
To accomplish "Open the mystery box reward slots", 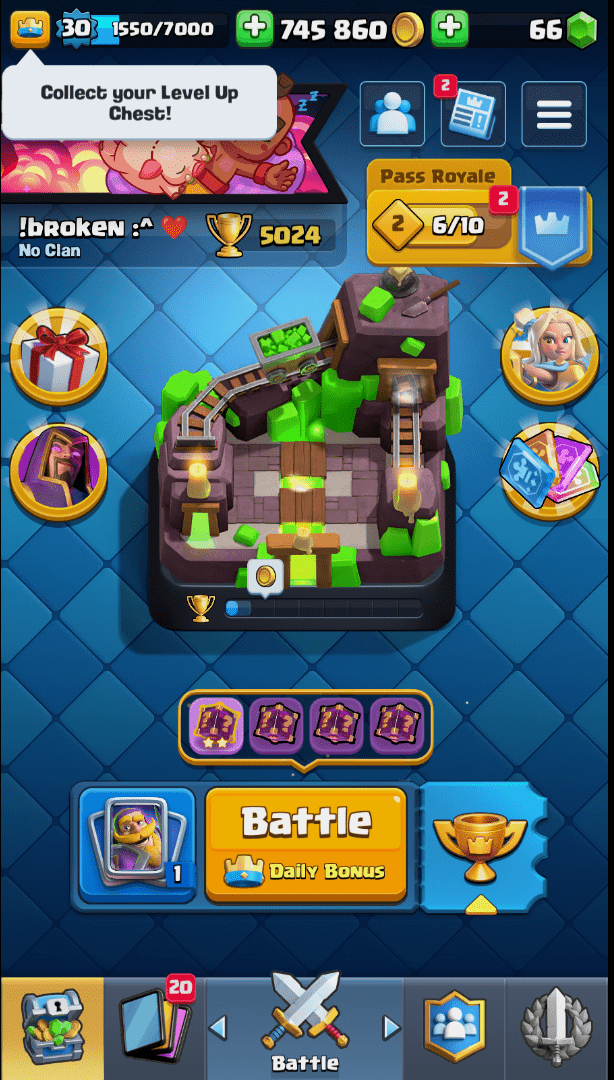I will pyautogui.click(x=305, y=726).
